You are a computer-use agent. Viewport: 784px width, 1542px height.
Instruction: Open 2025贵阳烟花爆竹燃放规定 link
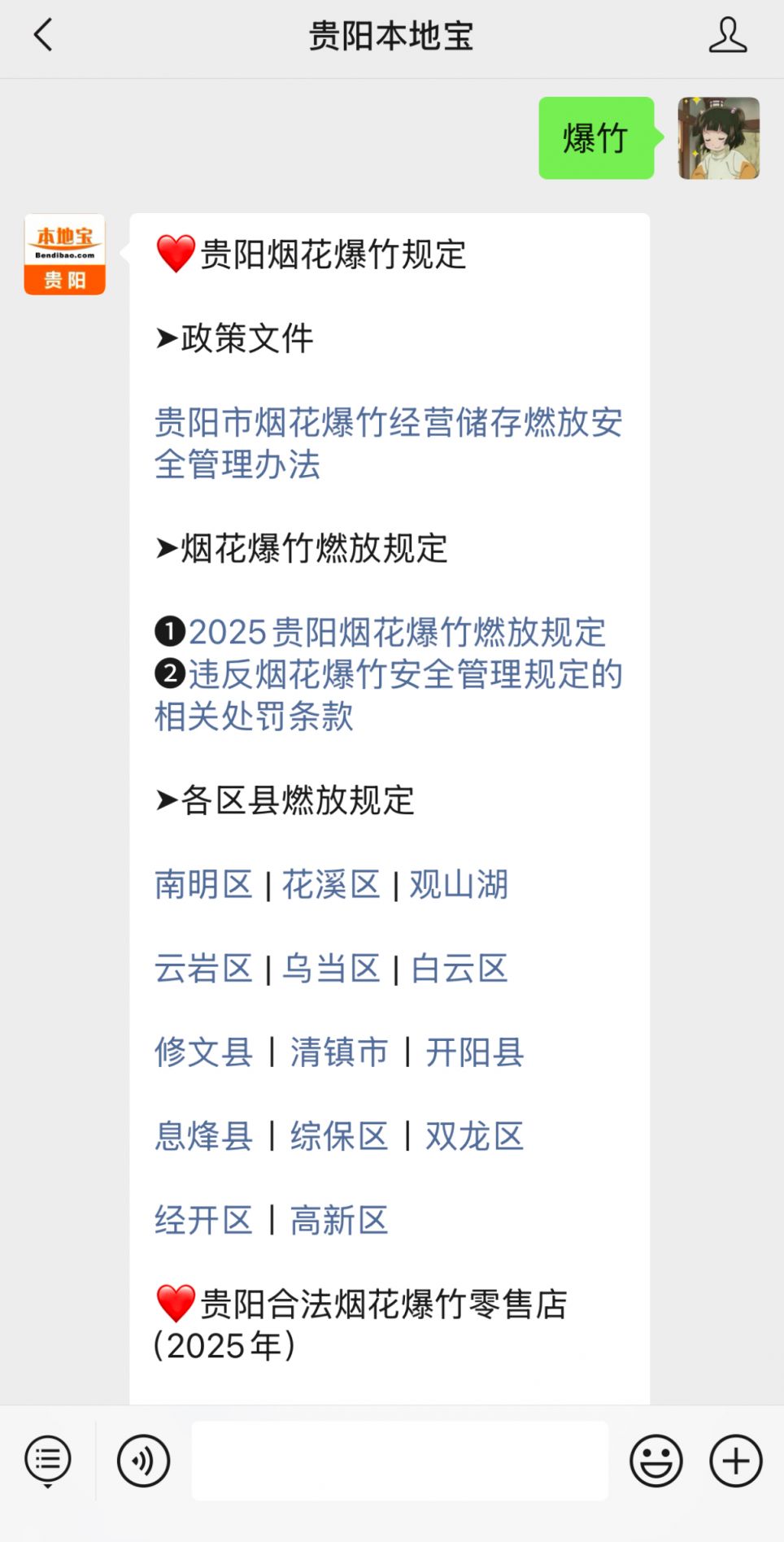[x=397, y=632]
